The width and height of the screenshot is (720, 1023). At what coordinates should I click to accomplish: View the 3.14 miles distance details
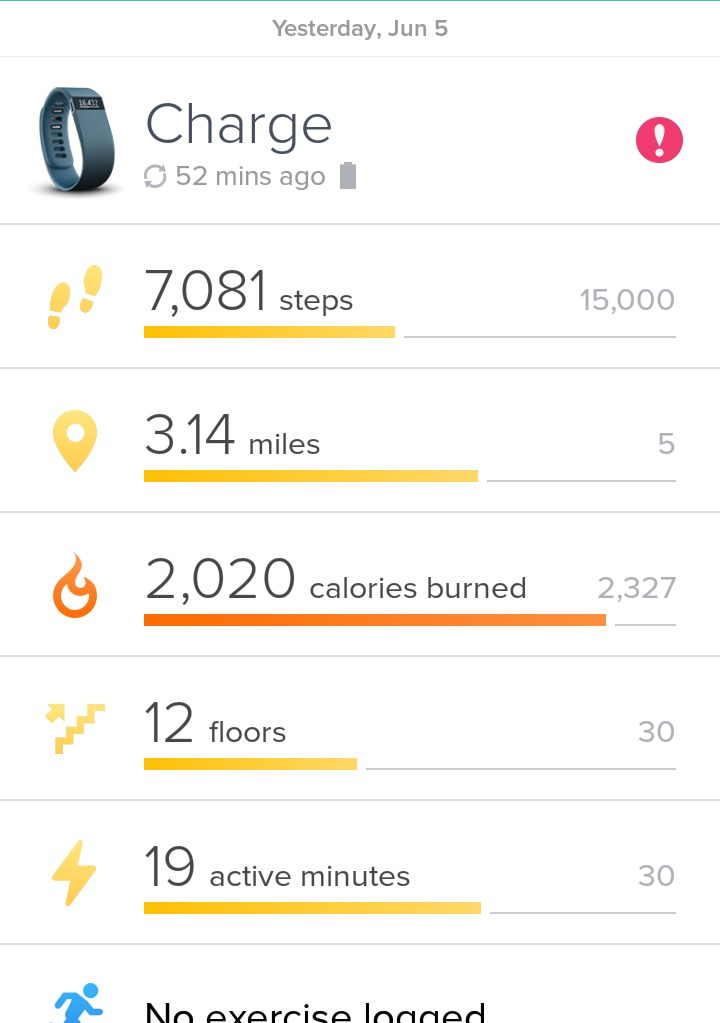360,441
